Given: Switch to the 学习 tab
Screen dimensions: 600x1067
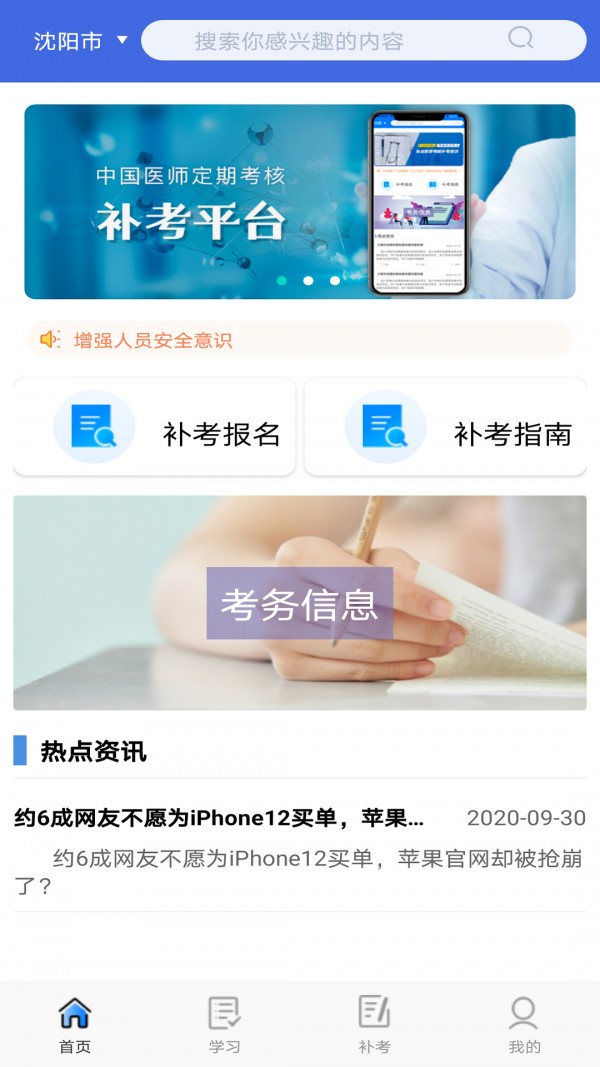Looking at the screenshot, I should tap(224, 1024).
